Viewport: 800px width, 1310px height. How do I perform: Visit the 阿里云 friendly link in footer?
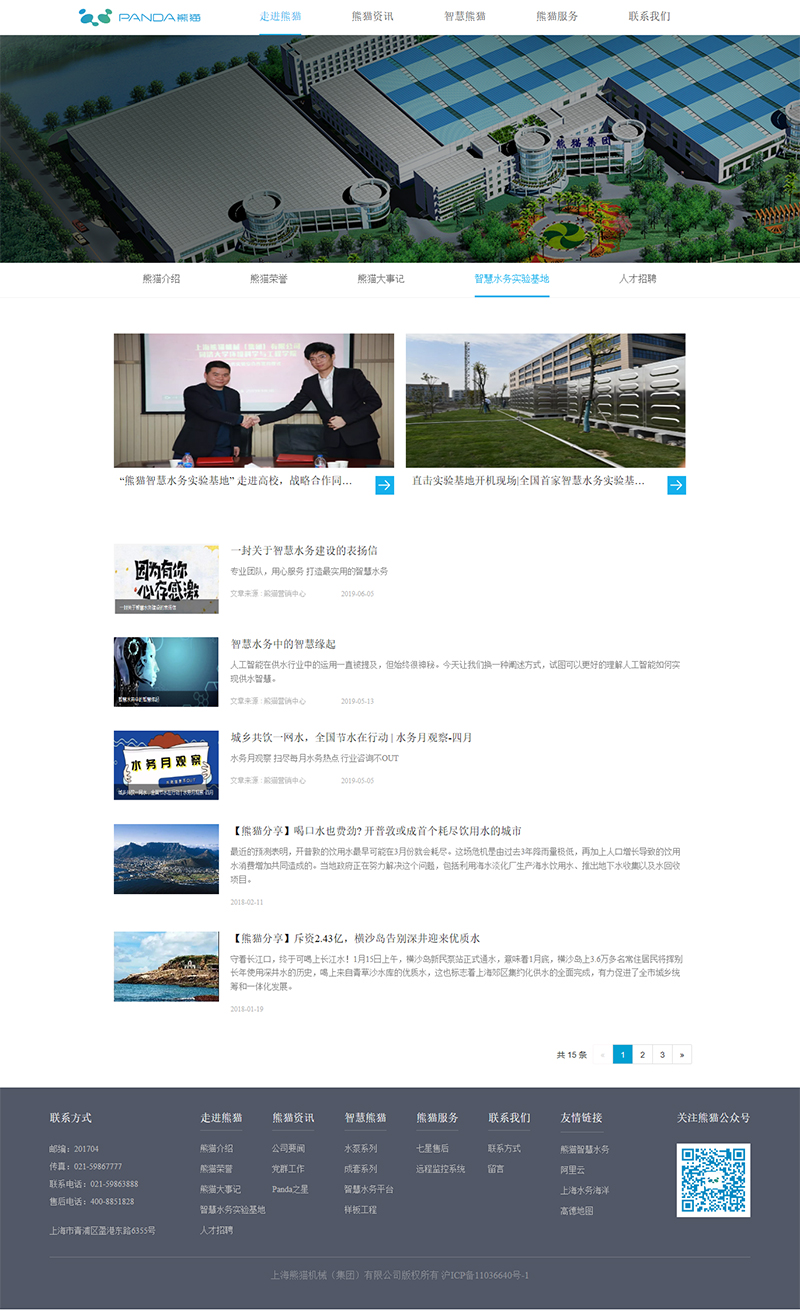tap(574, 1169)
